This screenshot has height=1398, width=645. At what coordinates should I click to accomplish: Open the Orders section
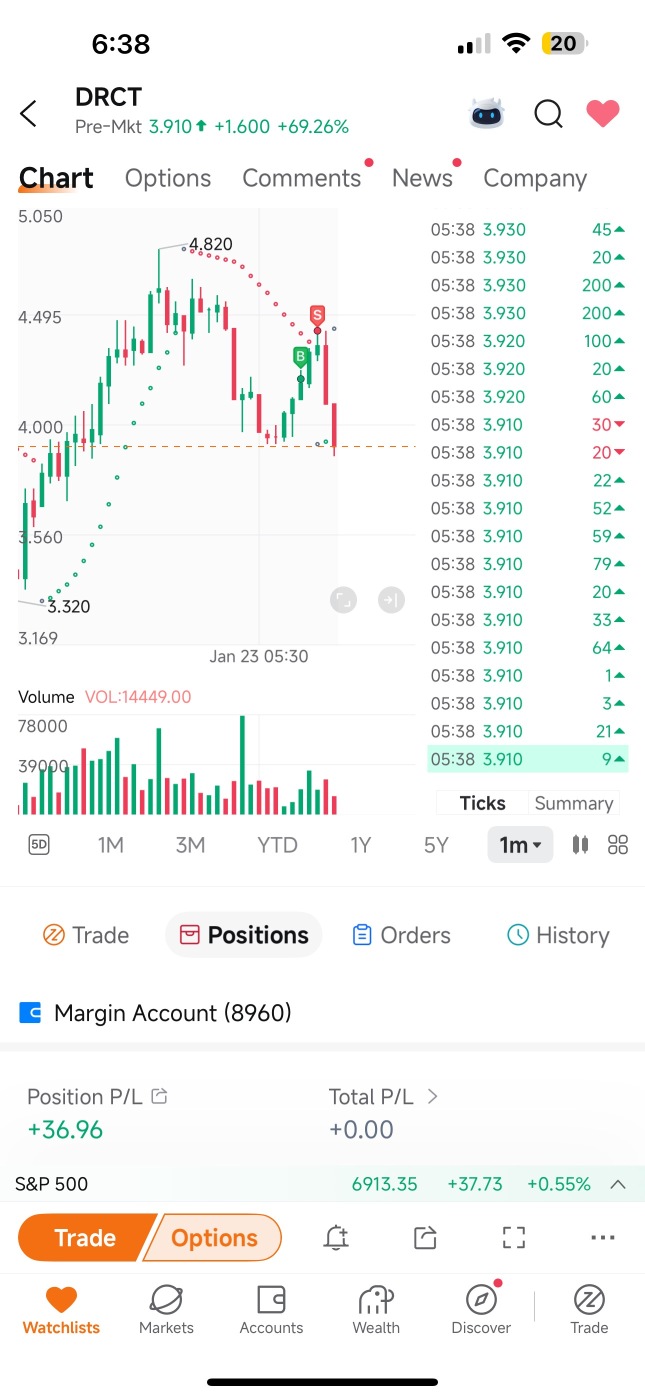coord(402,935)
